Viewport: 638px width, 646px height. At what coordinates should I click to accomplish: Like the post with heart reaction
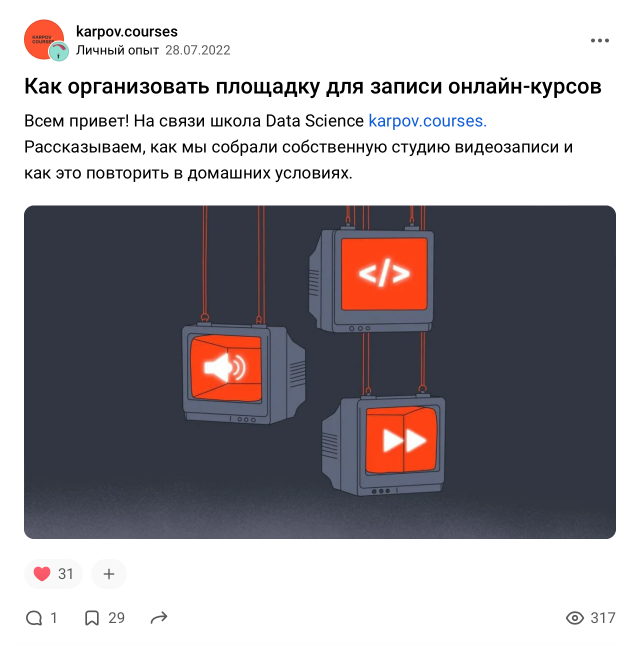pos(53,573)
